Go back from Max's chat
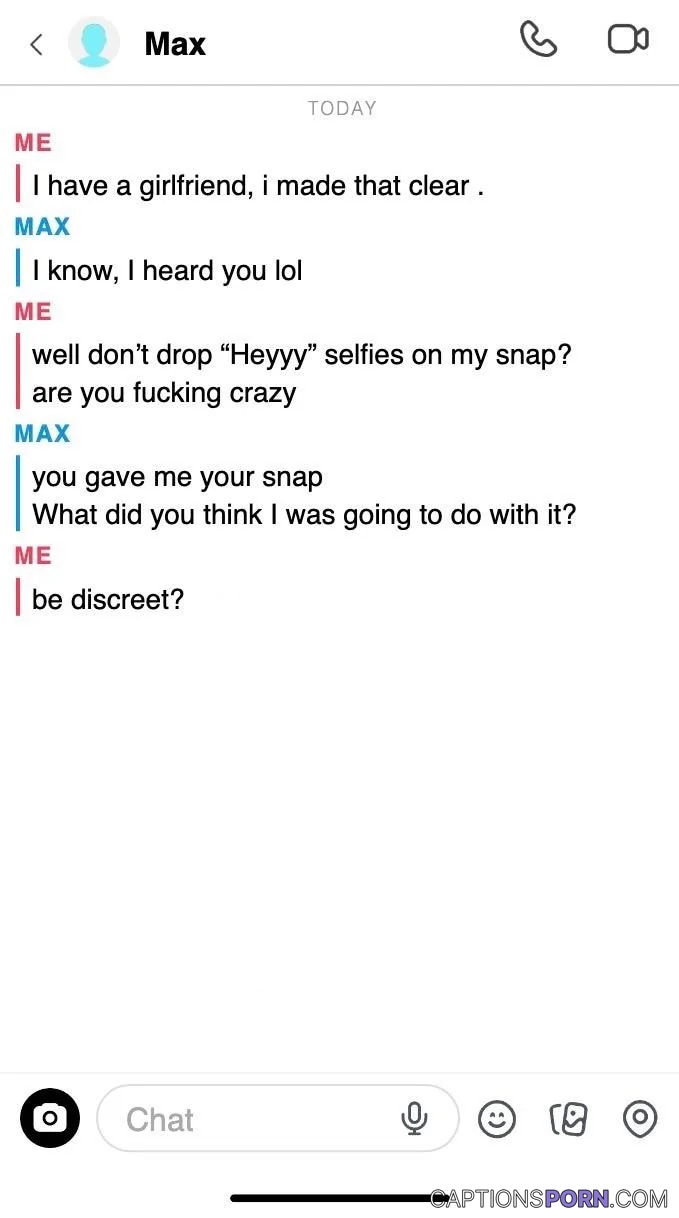The width and height of the screenshot is (679, 1218). tap(37, 44)
